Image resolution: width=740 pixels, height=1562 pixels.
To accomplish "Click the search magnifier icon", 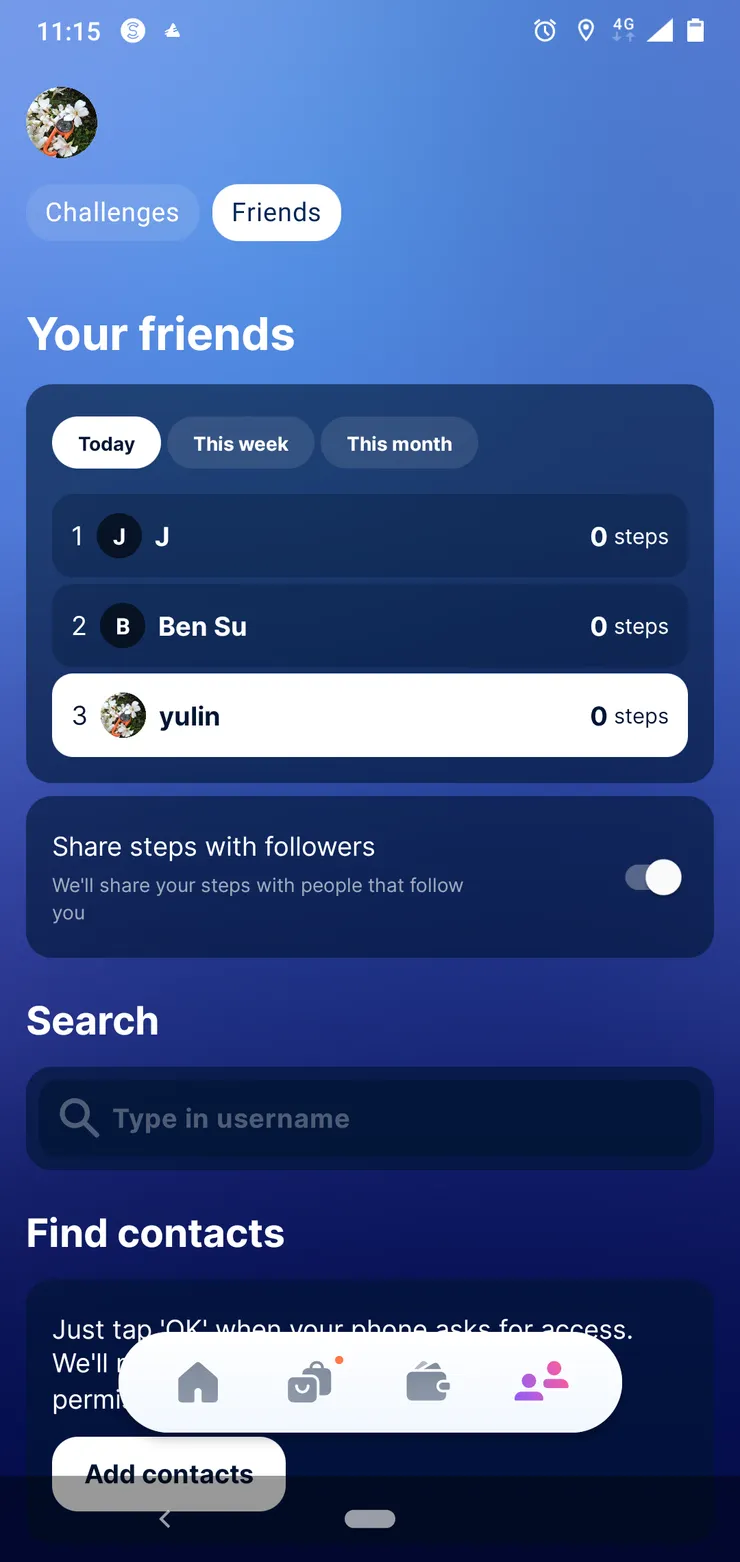I will [x=77, y=1117].
